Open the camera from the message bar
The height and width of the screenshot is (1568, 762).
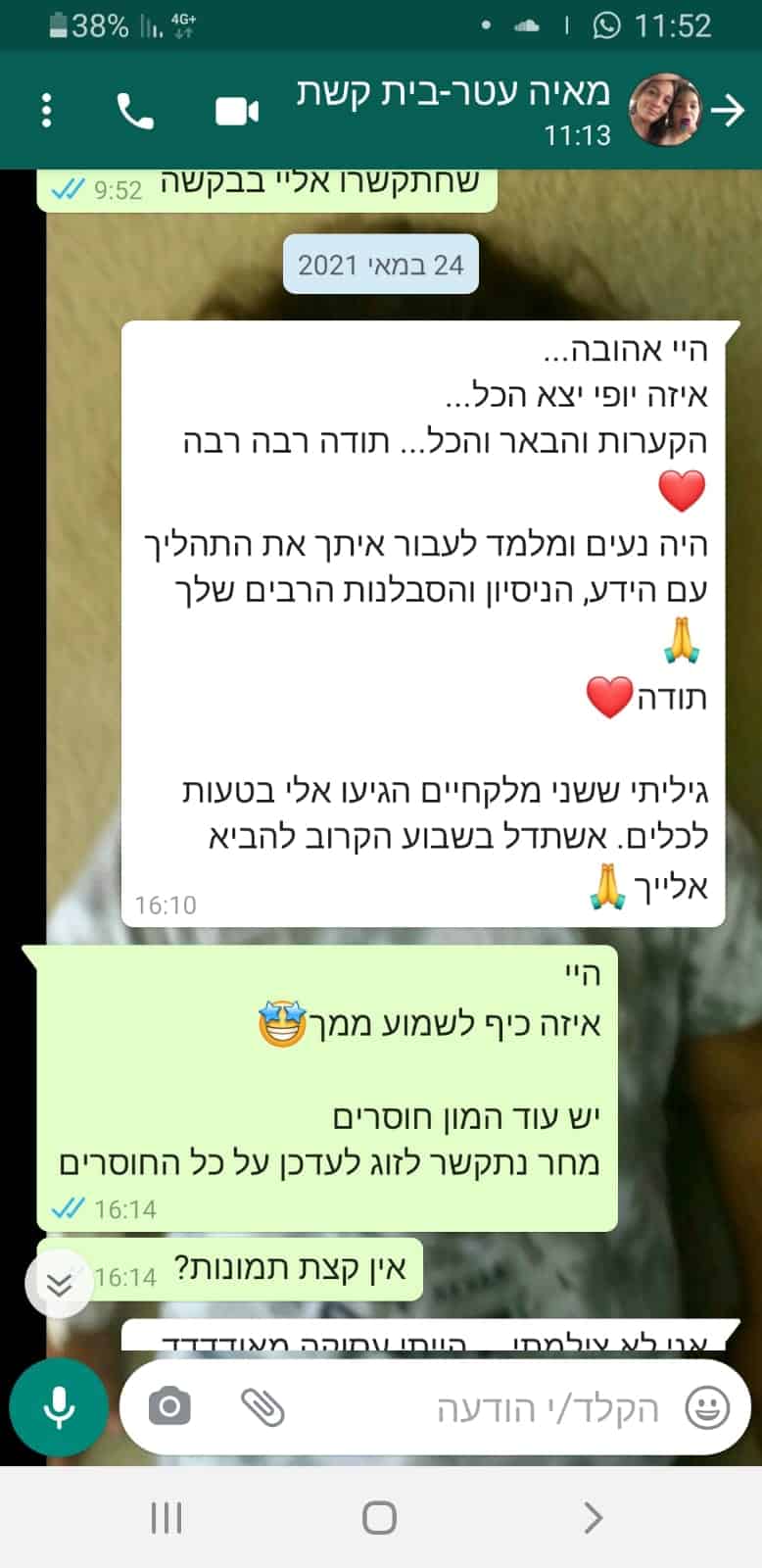(x=169, y=1407)
